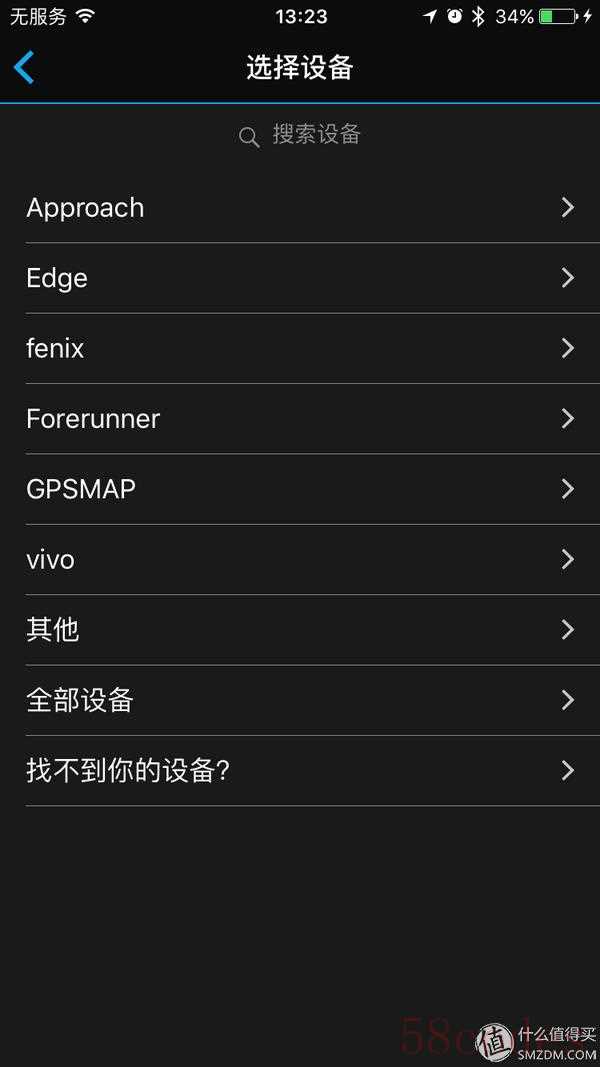Tap the 搜索设备 search field

[x=300, y=135]
